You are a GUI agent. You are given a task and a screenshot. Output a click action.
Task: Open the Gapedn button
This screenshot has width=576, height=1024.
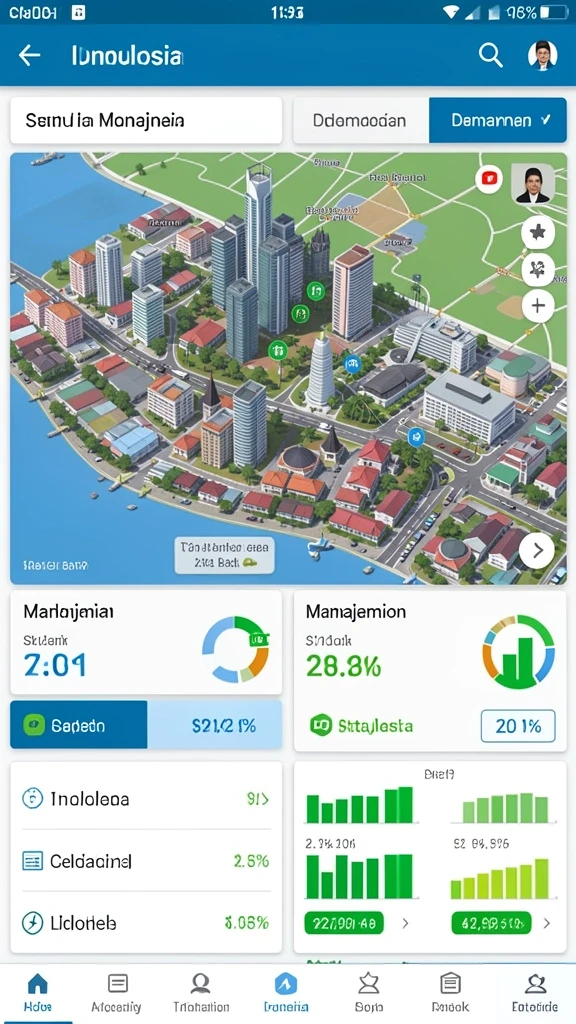pyautogui.click(x=79, y=725)
